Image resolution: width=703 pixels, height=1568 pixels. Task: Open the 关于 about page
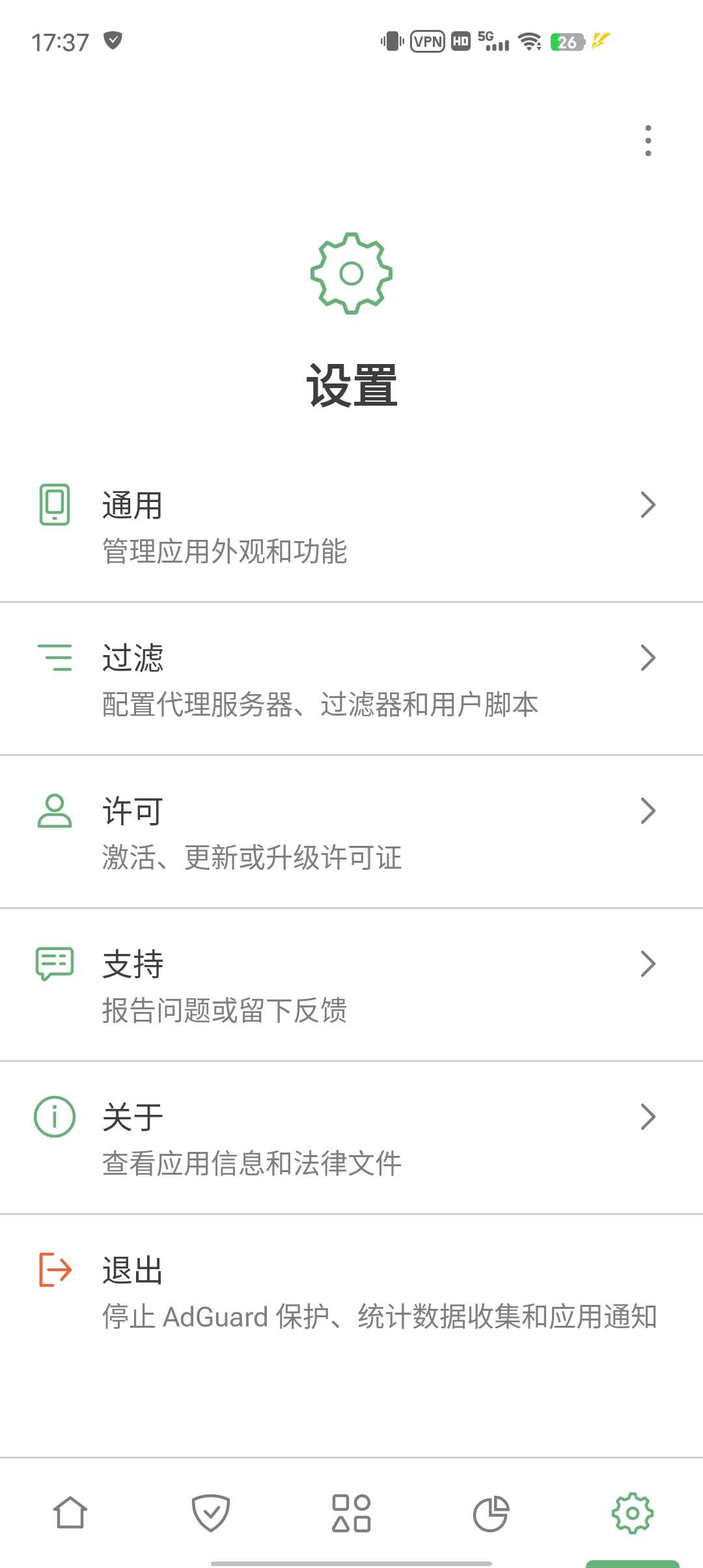(x=351, y=1138)
